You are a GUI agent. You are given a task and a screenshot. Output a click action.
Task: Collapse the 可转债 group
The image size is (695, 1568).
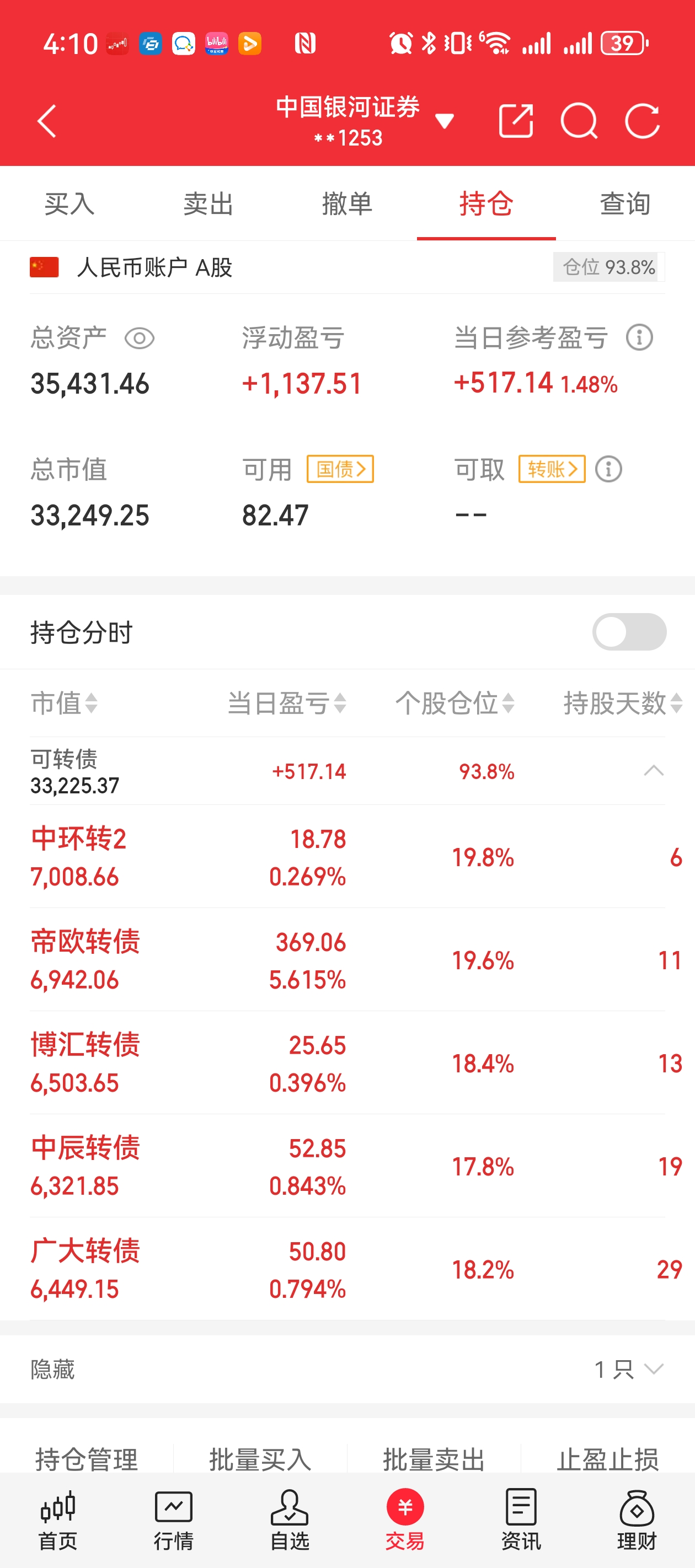click(654, 771)
